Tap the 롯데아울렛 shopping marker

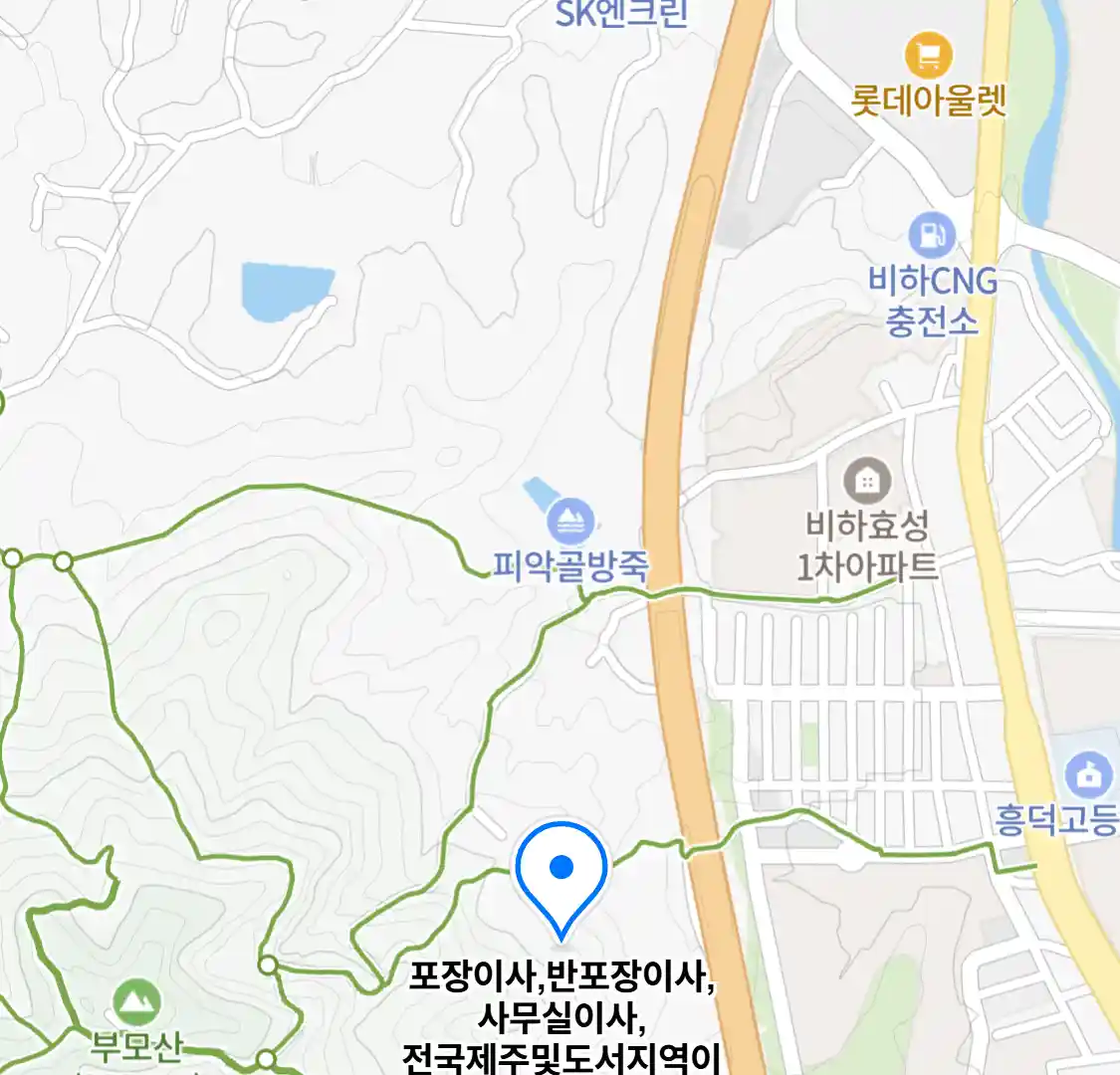(928, 57)
